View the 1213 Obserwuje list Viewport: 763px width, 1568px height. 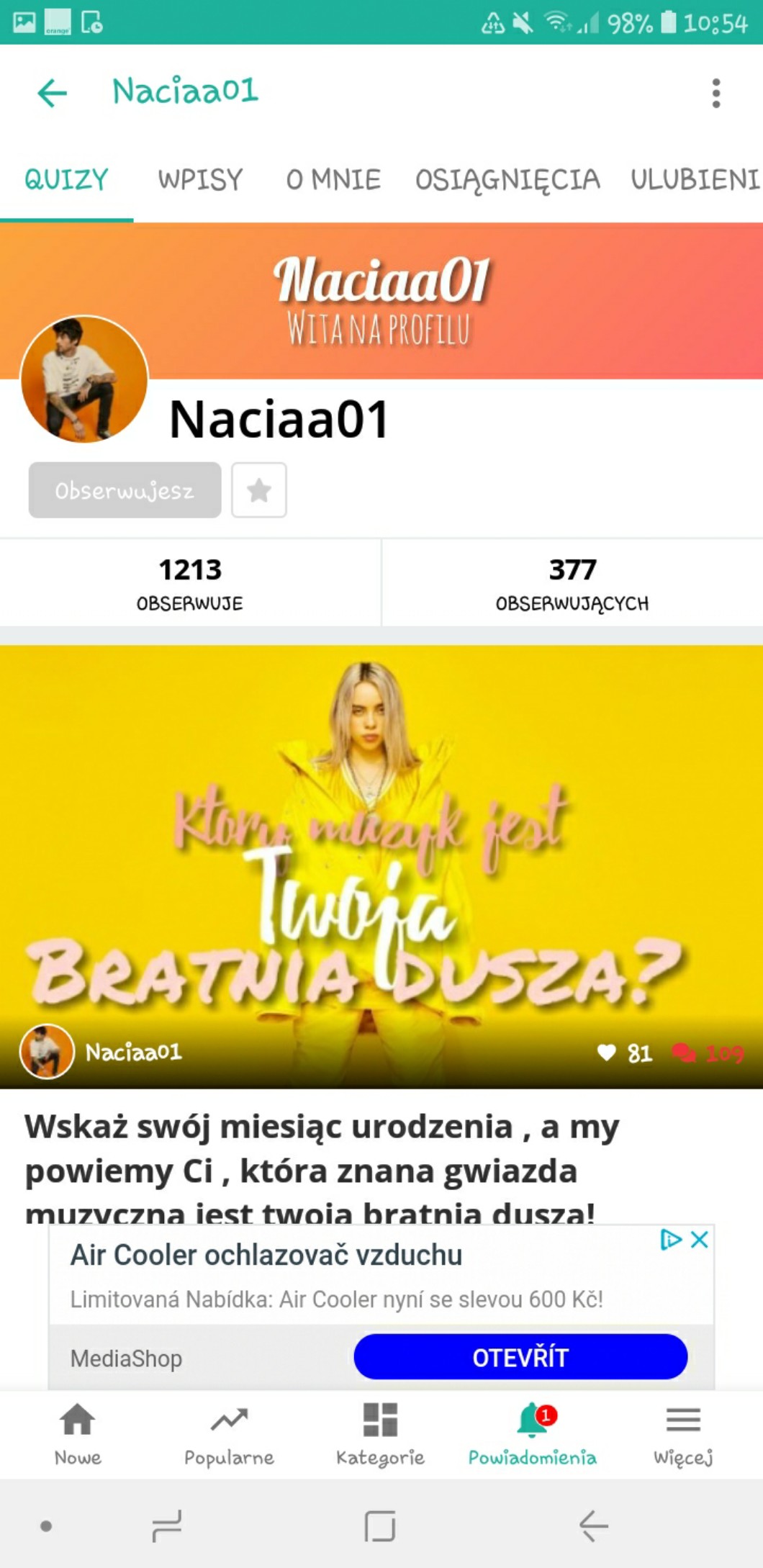(x=190, y=583)
